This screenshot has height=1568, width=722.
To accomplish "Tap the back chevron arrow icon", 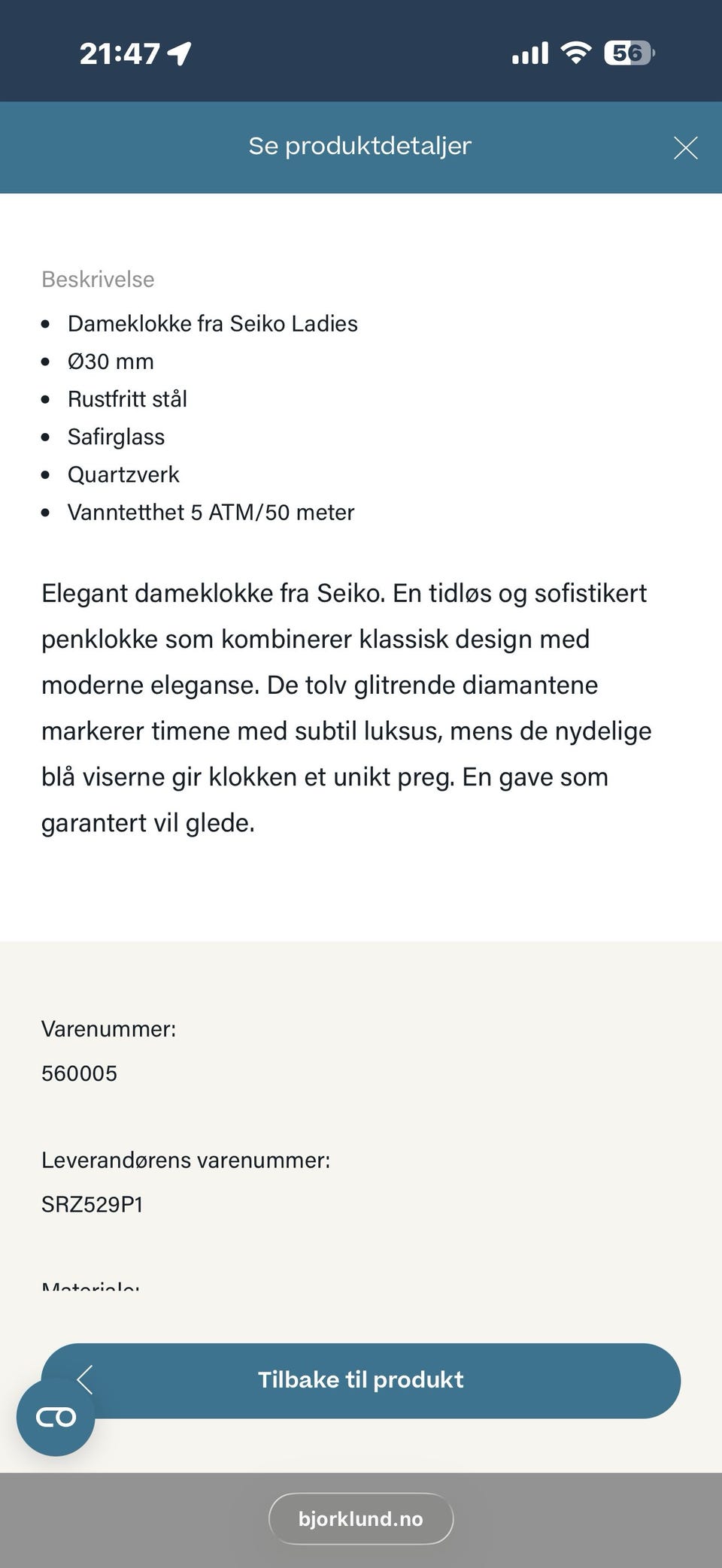I will [85, 1380].
